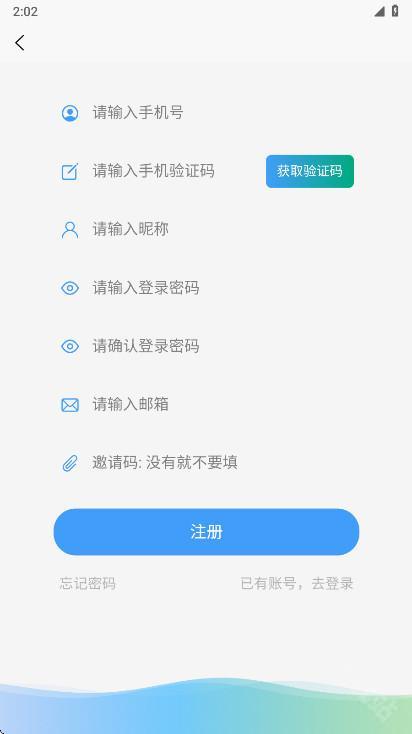Go back using the top-left arrow

(x=20, y=43)
